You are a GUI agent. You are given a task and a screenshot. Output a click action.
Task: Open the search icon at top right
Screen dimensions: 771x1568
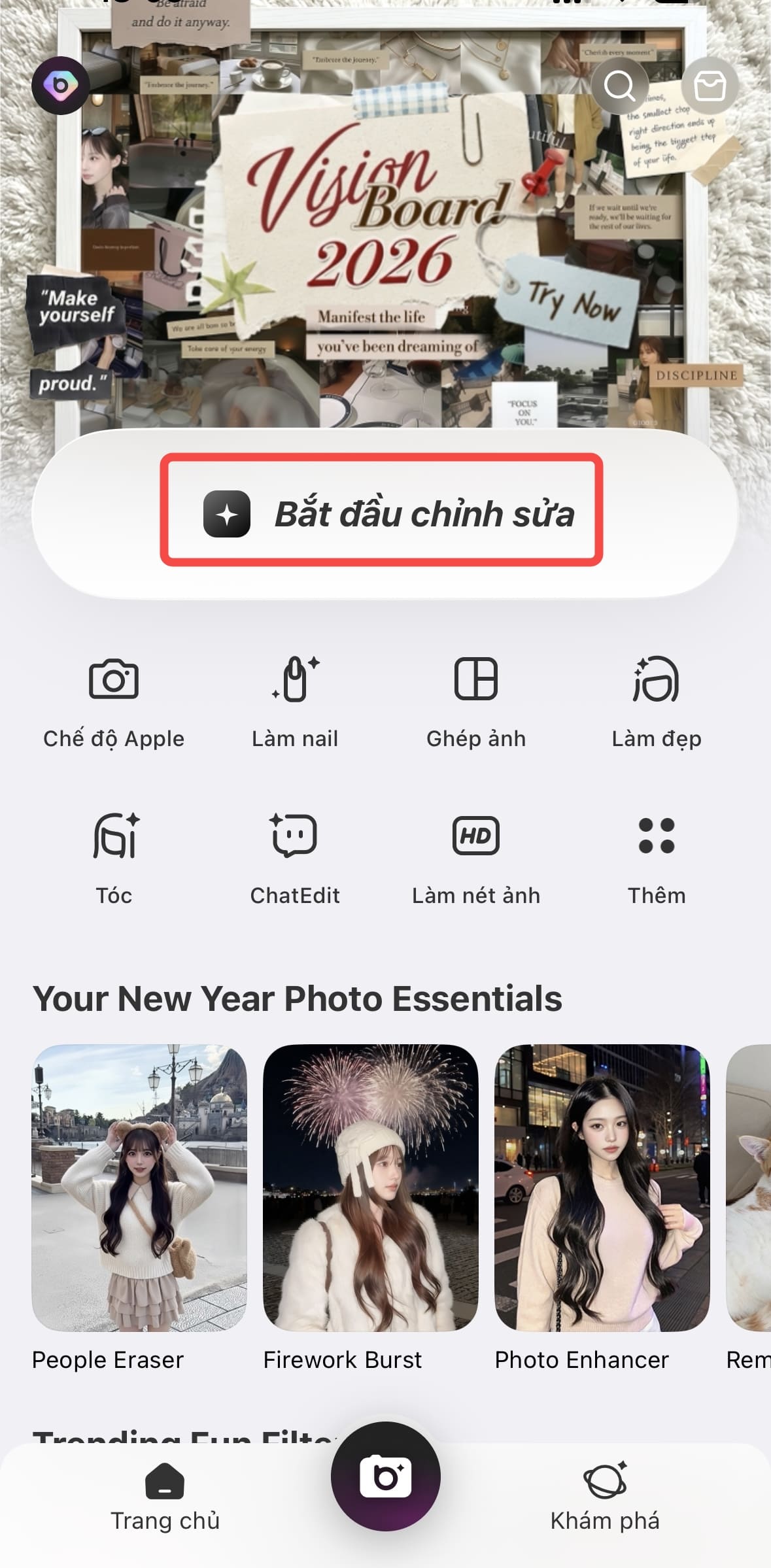[619, 86]
